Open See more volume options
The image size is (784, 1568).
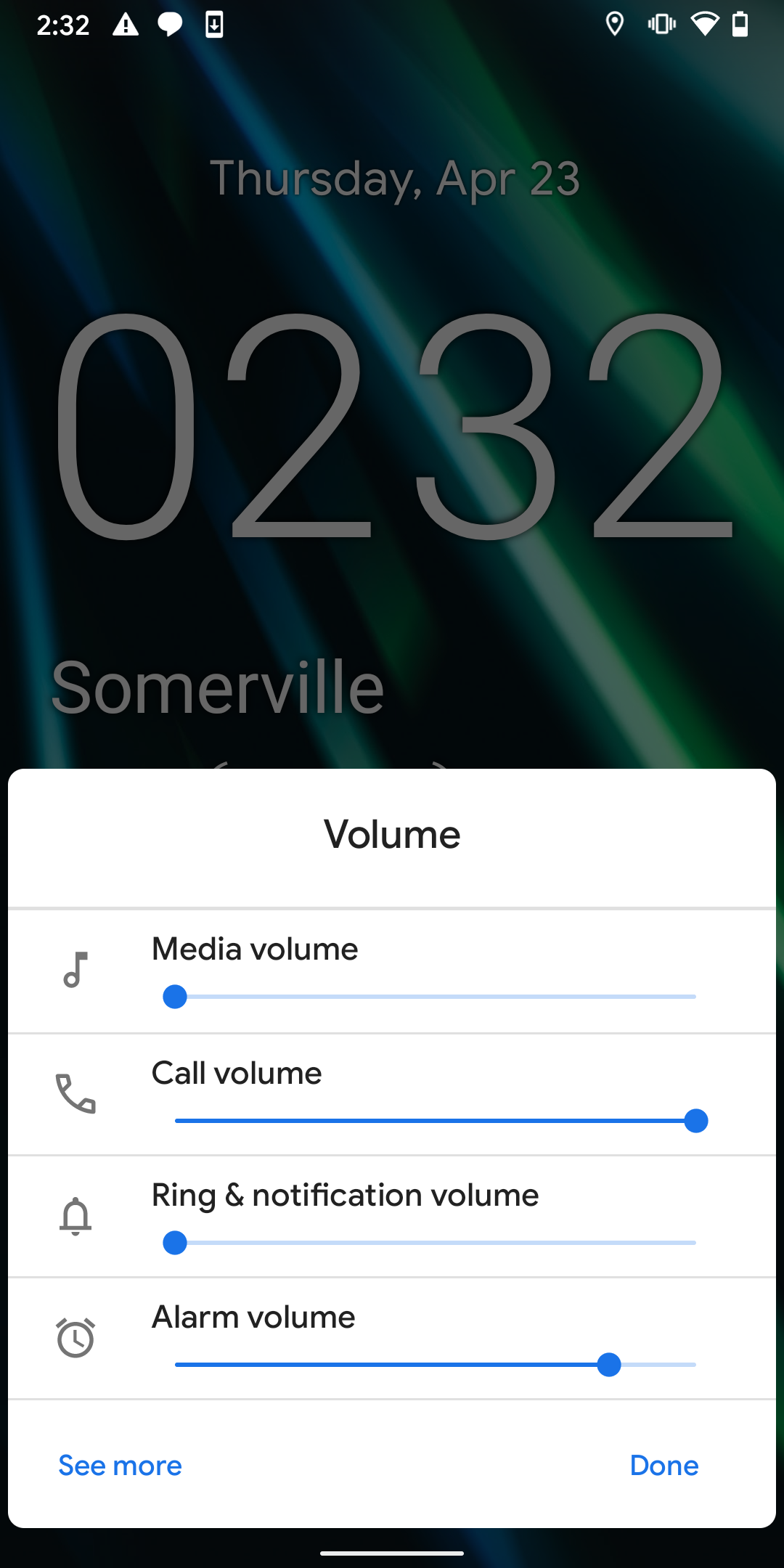click(119, 1465)
